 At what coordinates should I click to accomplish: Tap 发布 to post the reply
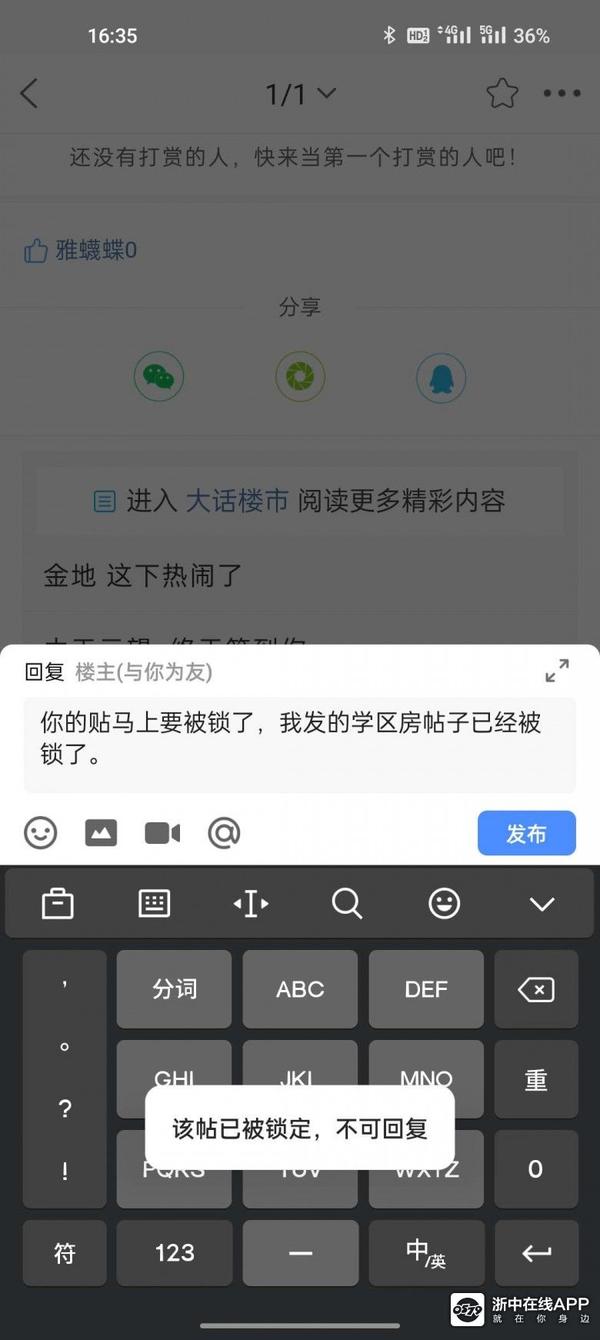tap(526, 833)
